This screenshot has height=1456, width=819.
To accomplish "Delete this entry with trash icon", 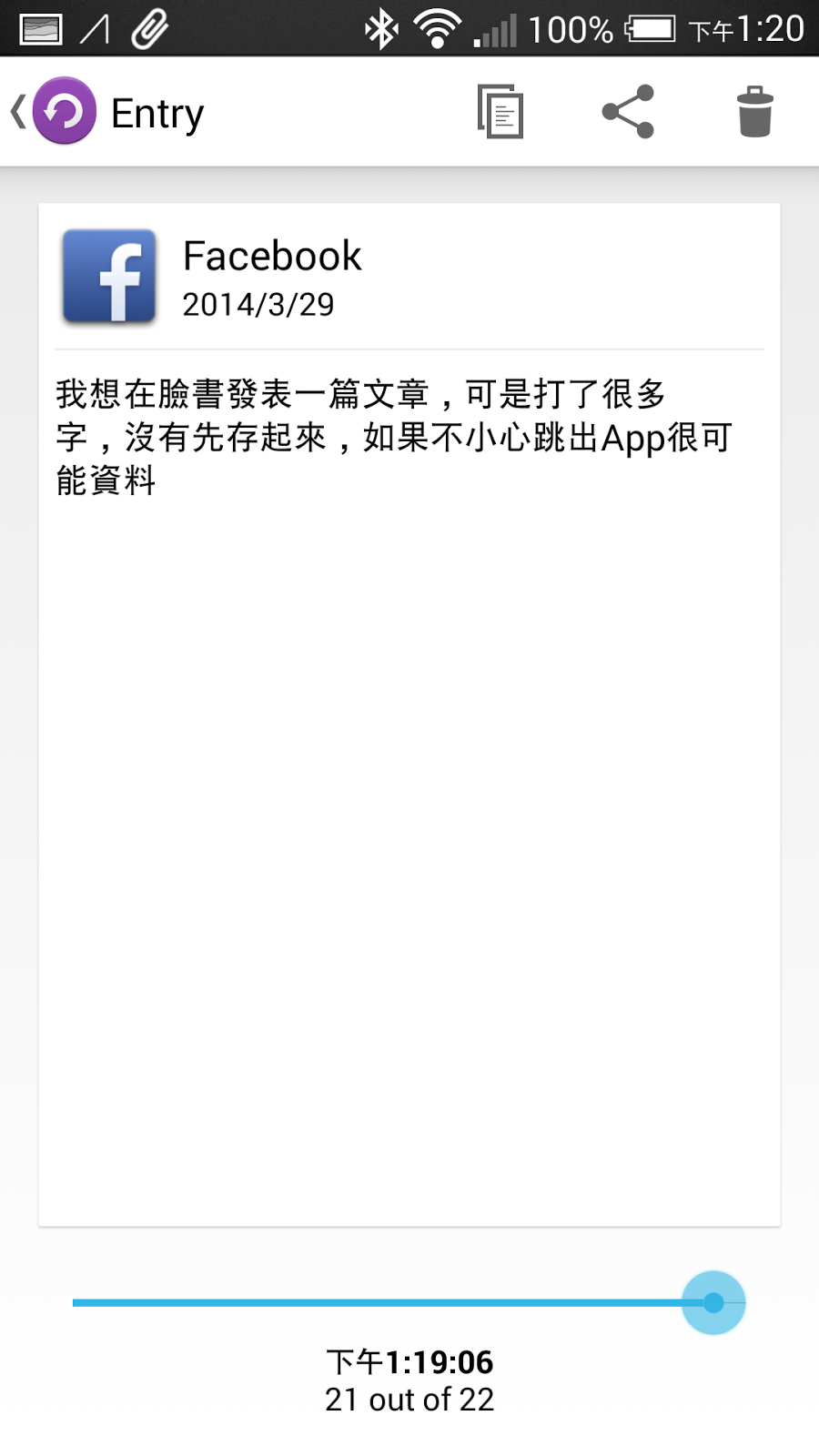I will click(754, 112).
